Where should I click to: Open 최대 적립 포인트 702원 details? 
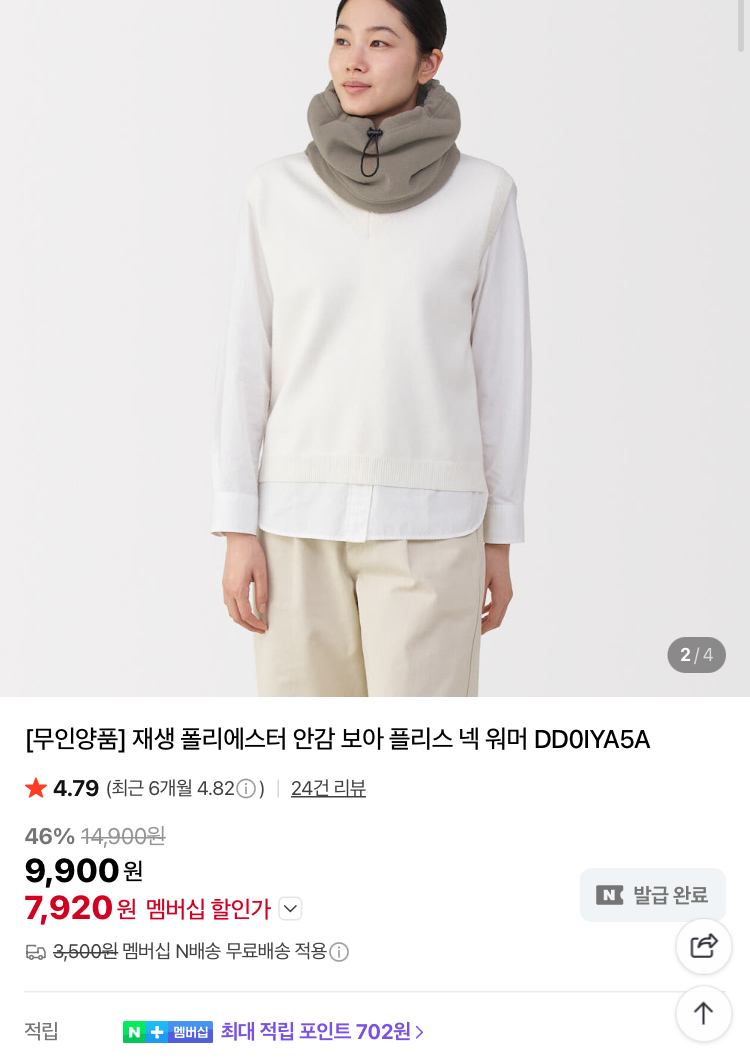point(322,1031)
